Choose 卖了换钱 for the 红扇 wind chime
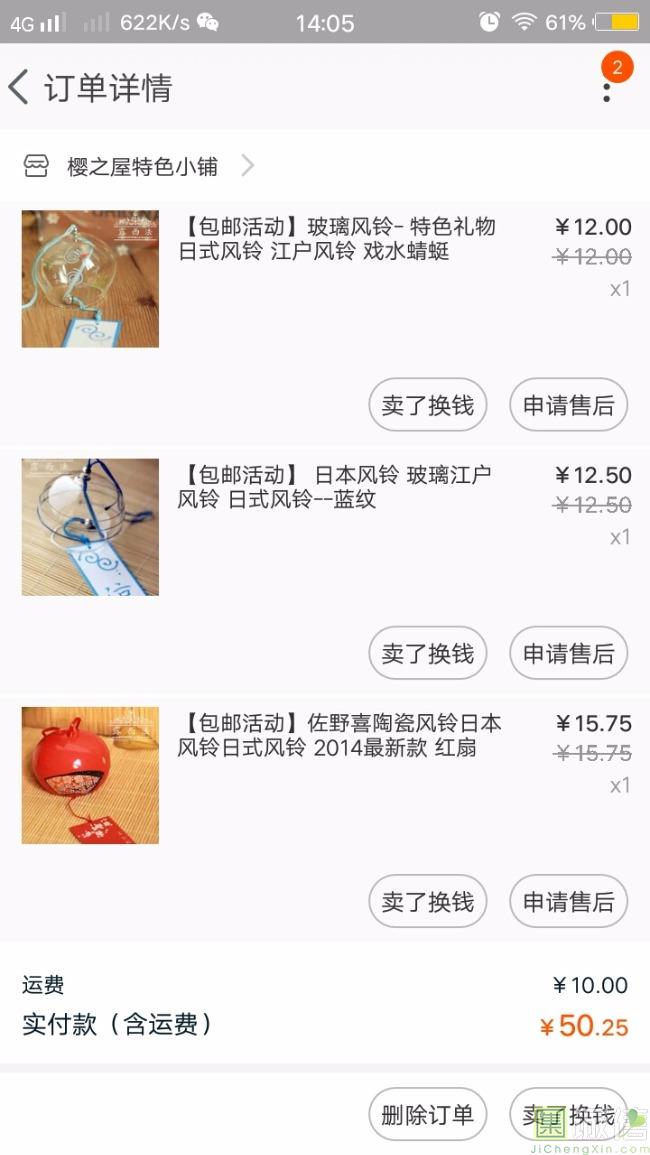This screenshot has height=1155, width=650. pos(428,901)
